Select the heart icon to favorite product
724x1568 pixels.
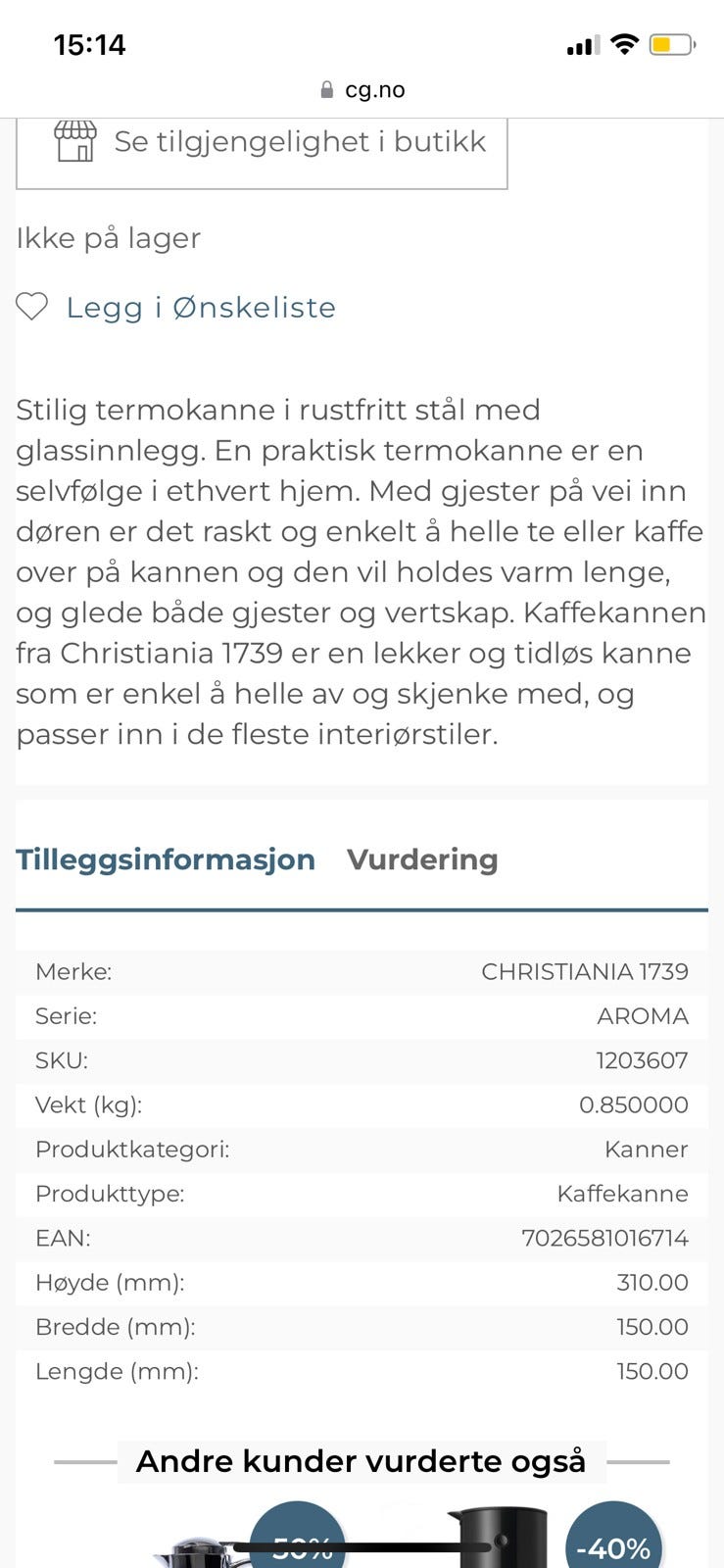click(32, 306)
